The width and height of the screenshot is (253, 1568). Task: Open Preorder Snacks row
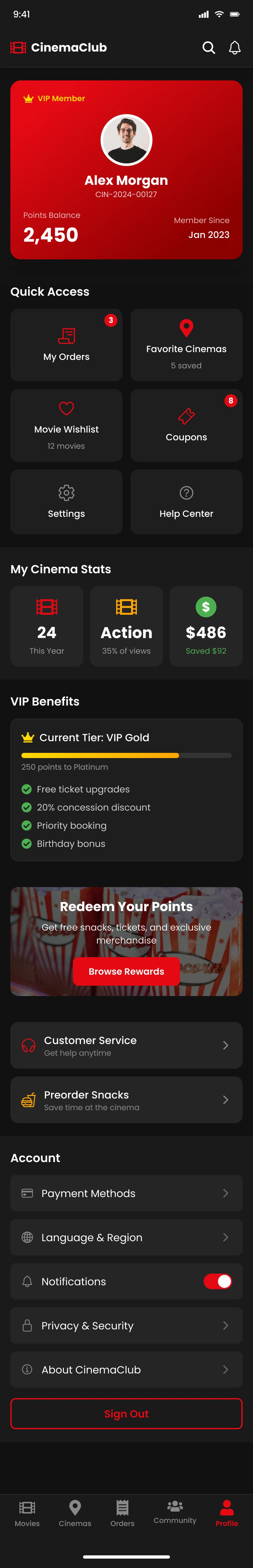(126, 1099)
